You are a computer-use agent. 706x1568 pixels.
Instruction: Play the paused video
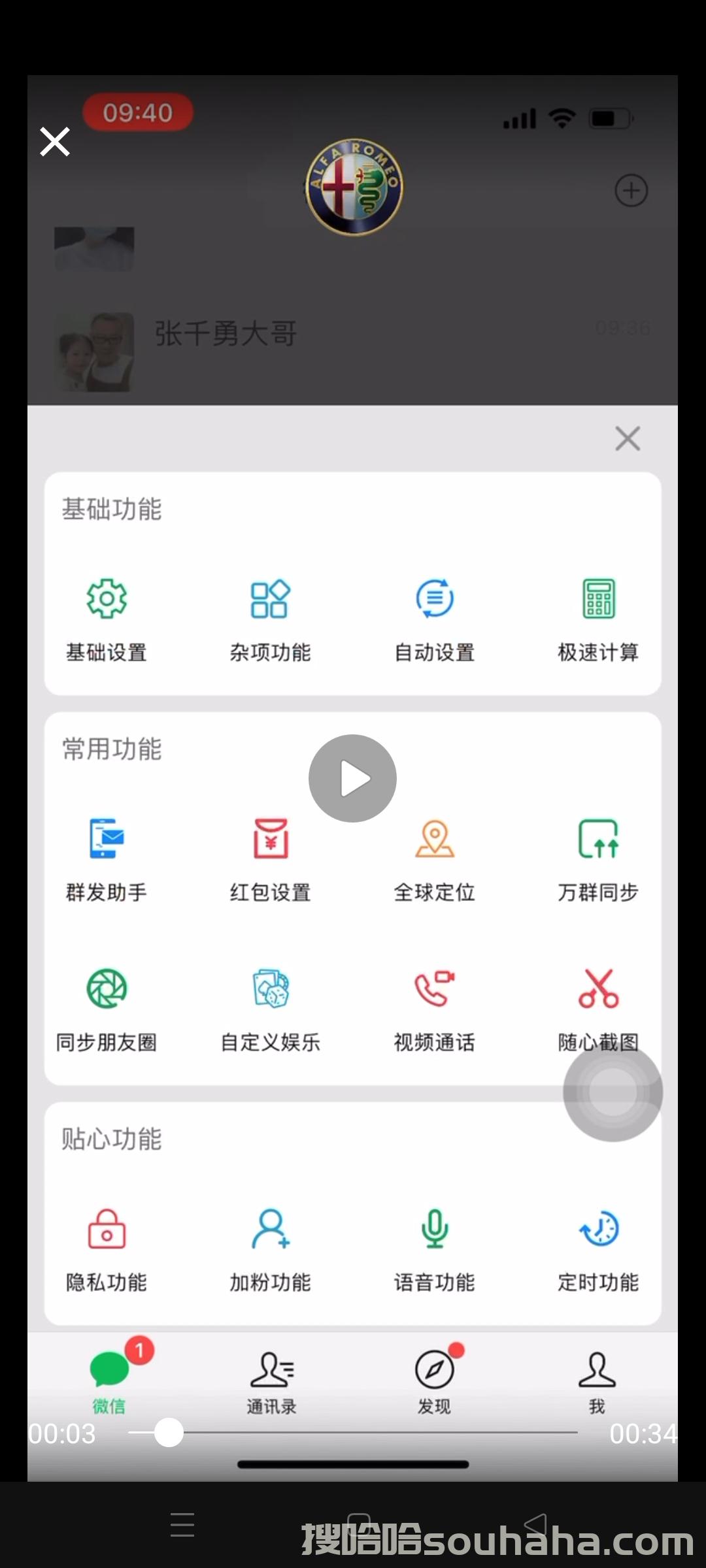click(352, 778)
